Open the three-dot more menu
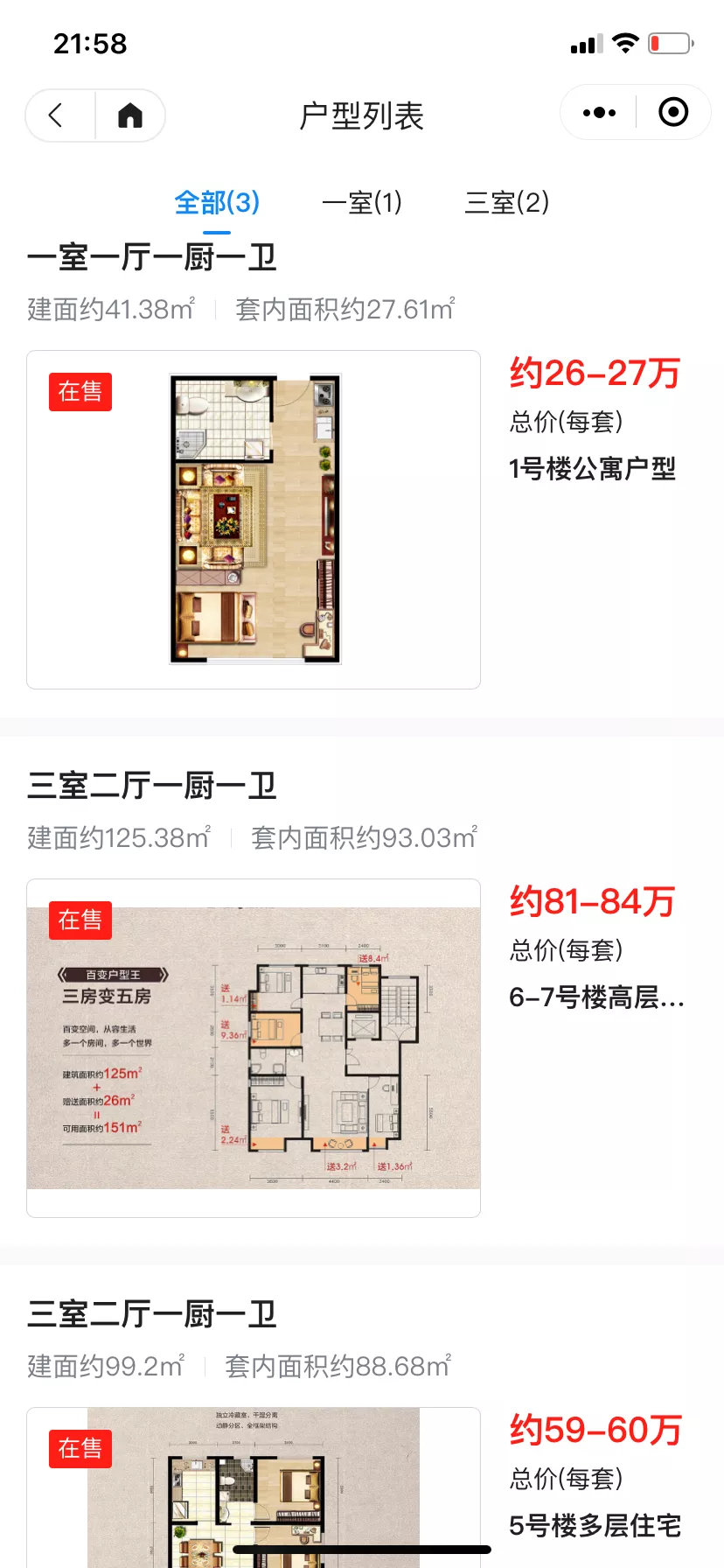Image resolution: width=724 pixels, height=1568 pixels. point(599,113)
